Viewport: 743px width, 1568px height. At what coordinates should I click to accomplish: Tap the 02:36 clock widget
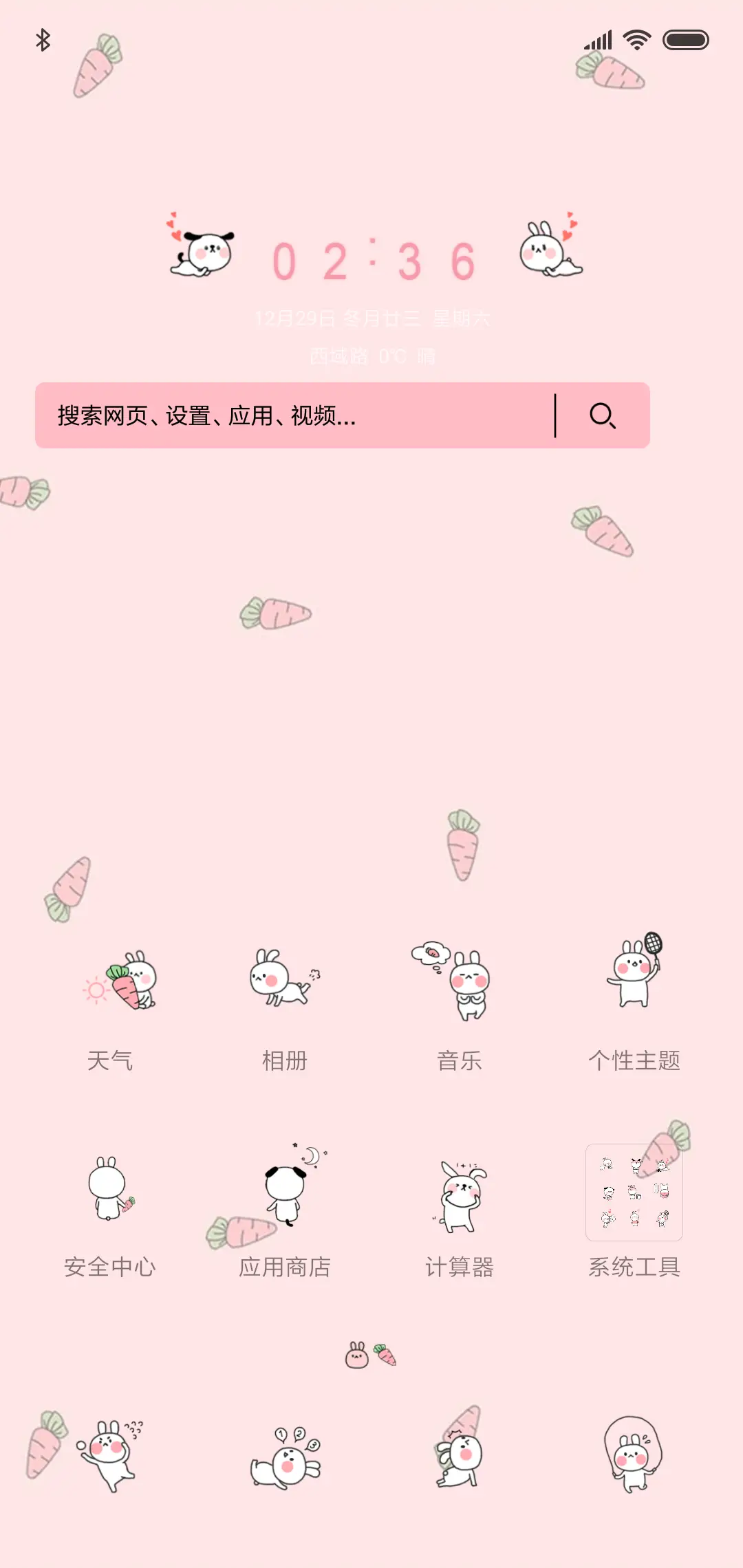click(x=371, y=261)
